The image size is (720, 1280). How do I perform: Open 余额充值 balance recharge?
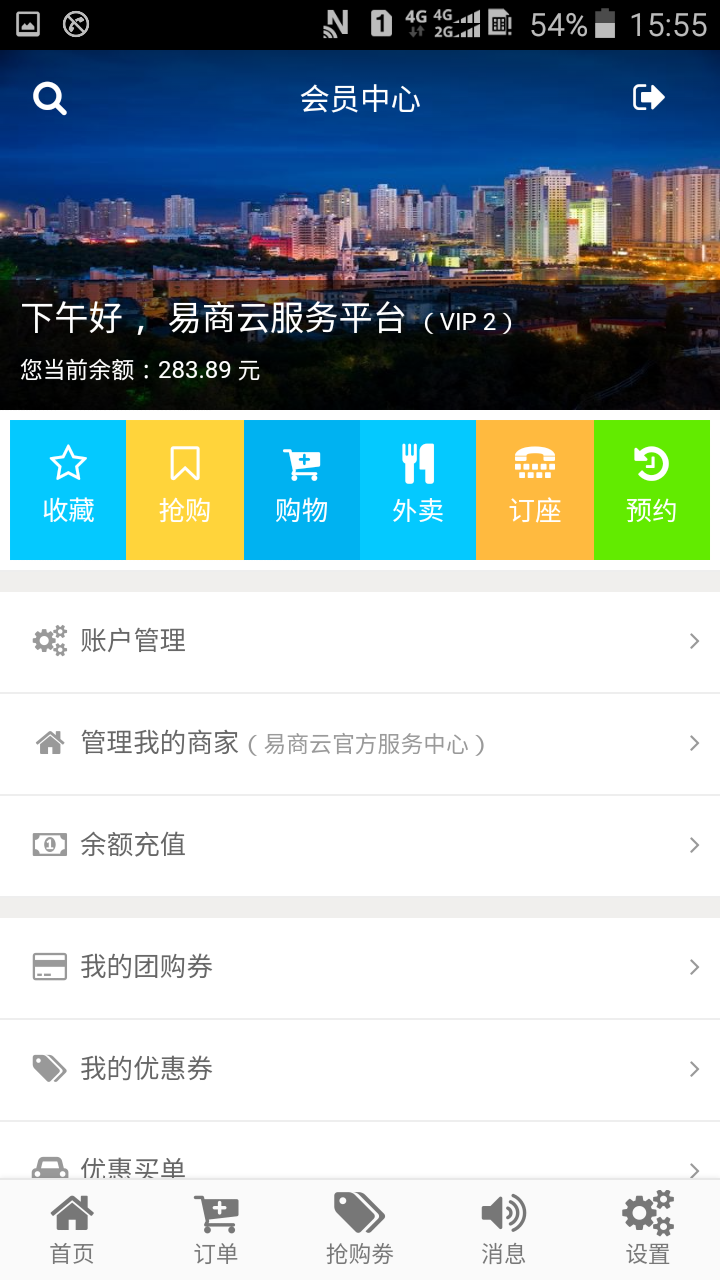click(x=360, y=845)
